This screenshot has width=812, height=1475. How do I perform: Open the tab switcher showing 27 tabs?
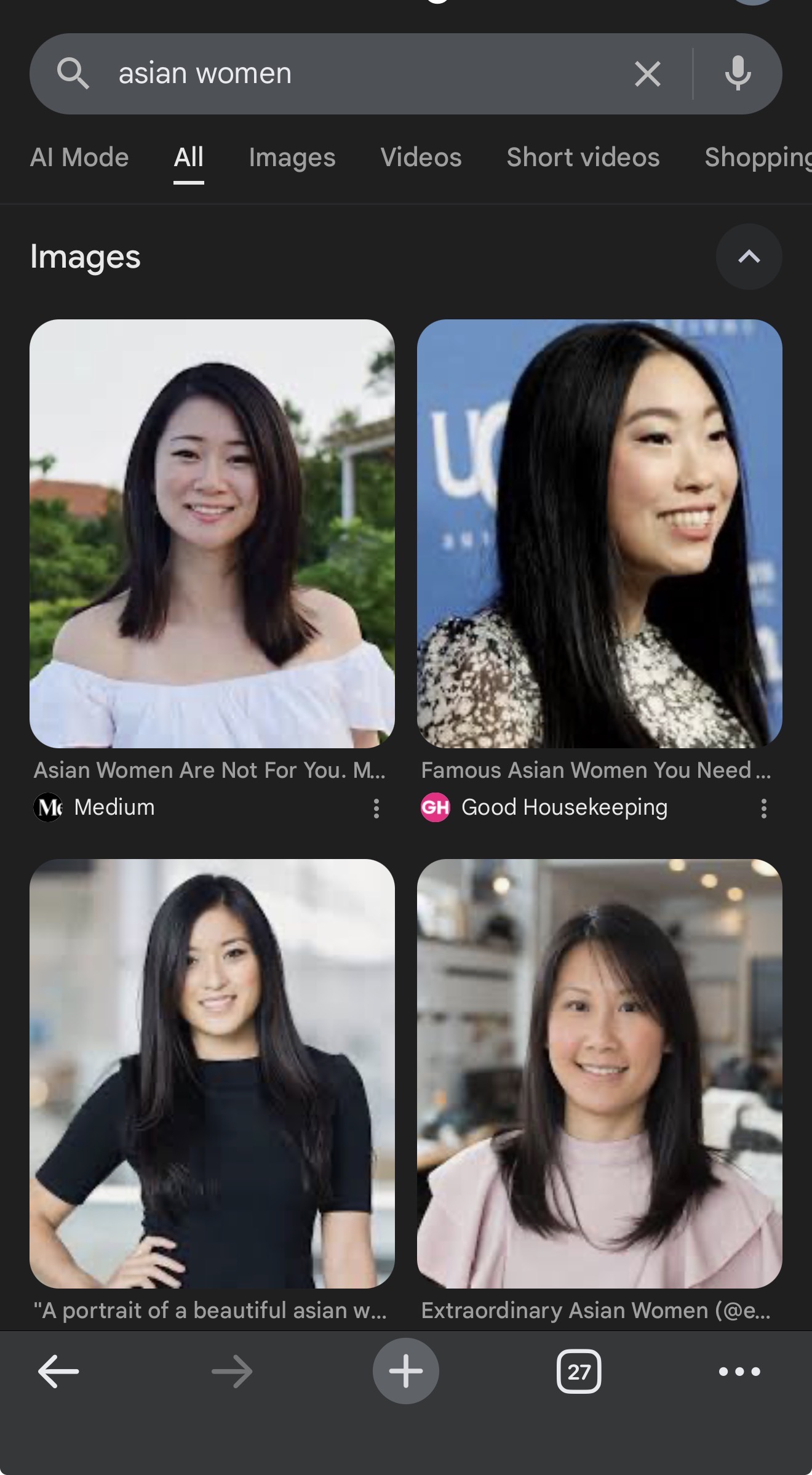tap(579, 1371)
